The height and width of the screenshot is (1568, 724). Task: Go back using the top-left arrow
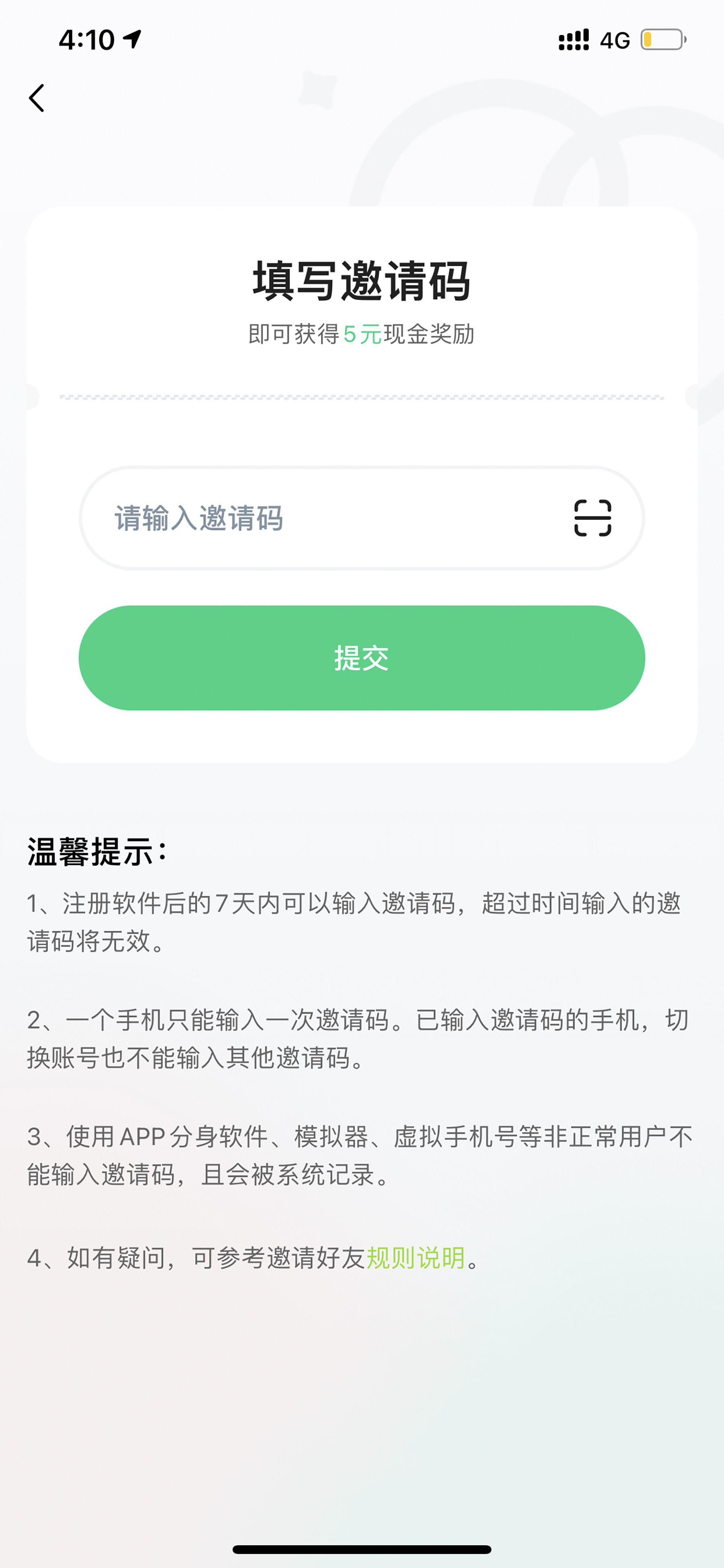coord(37,98)
